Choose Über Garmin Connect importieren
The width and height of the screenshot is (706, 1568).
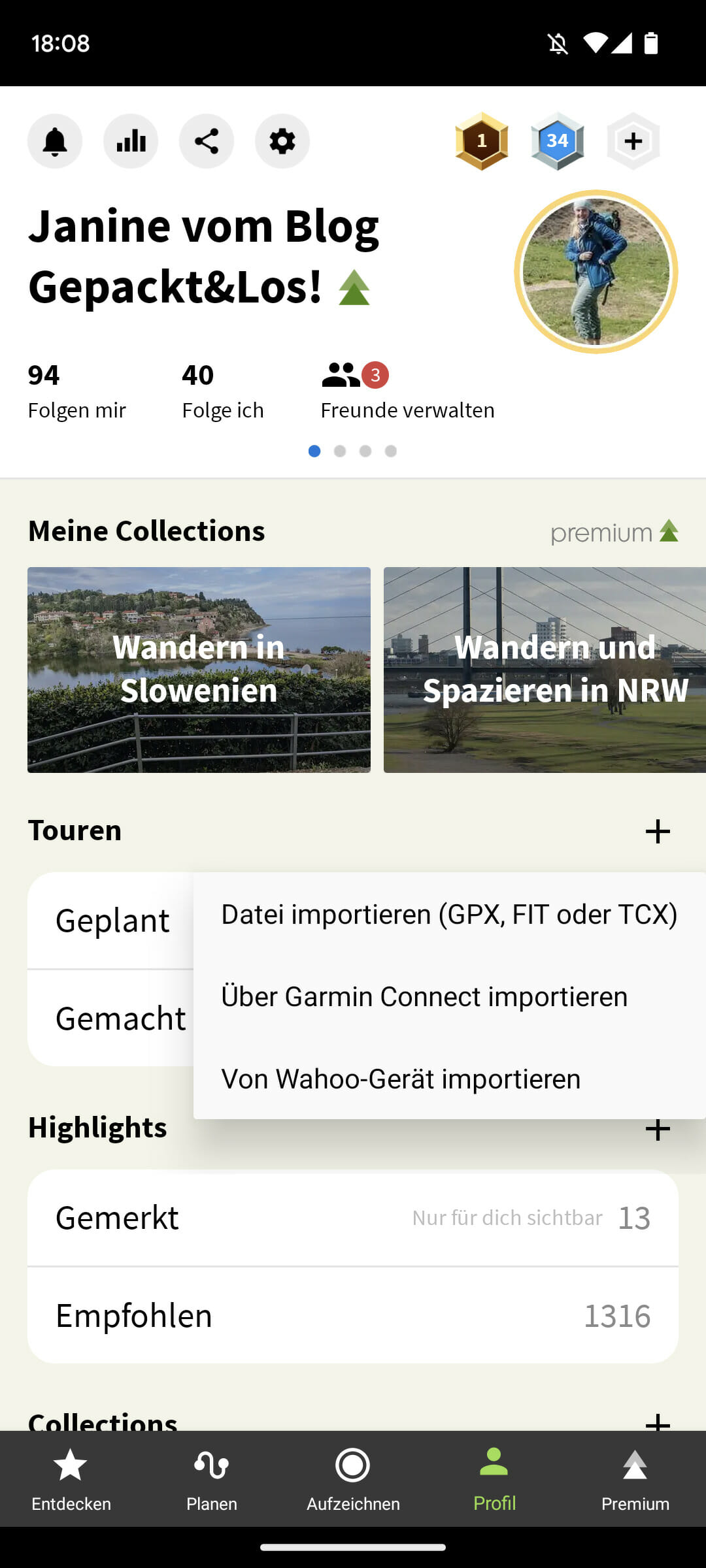[424, 996]
